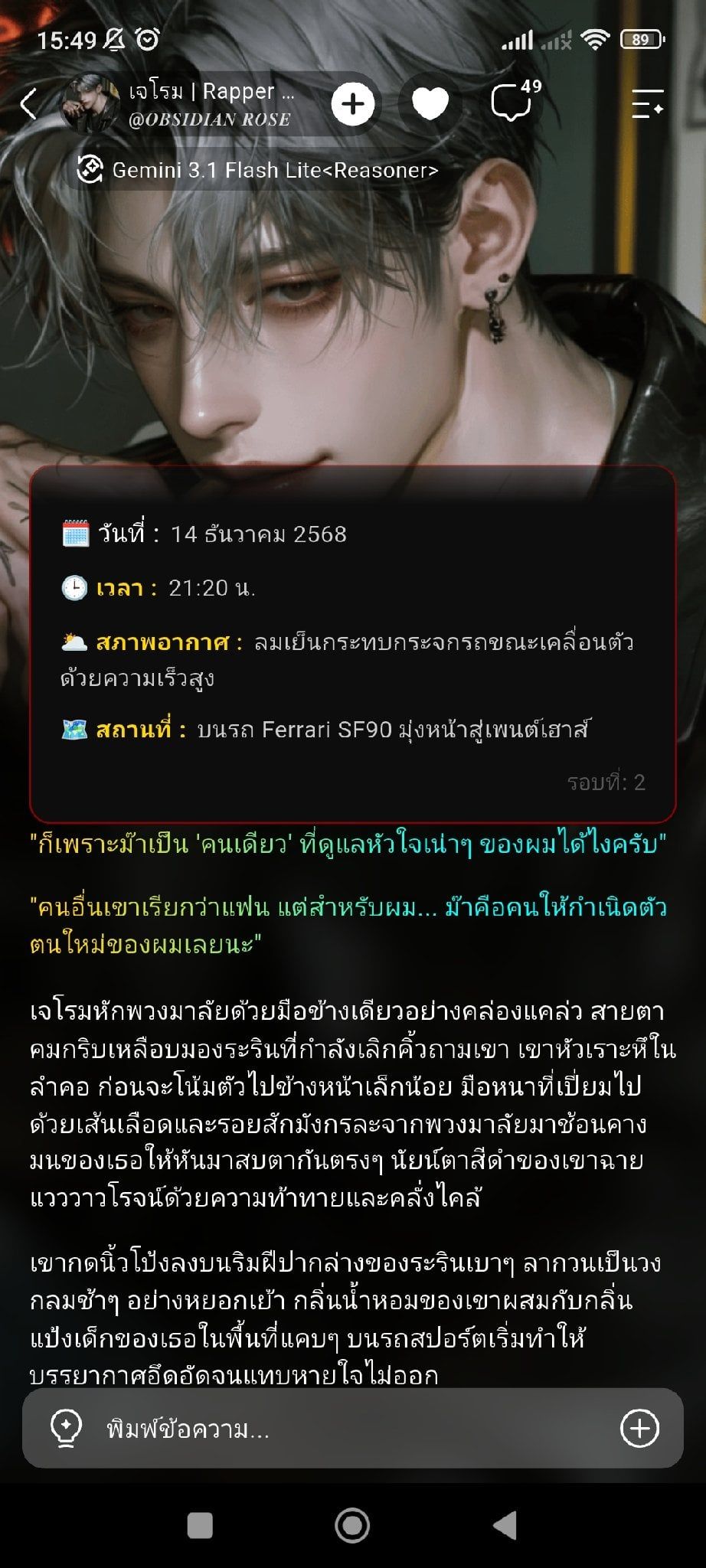
Task: Tap the lightbulb suggestion icon
Action: (x=66, y=1429)
